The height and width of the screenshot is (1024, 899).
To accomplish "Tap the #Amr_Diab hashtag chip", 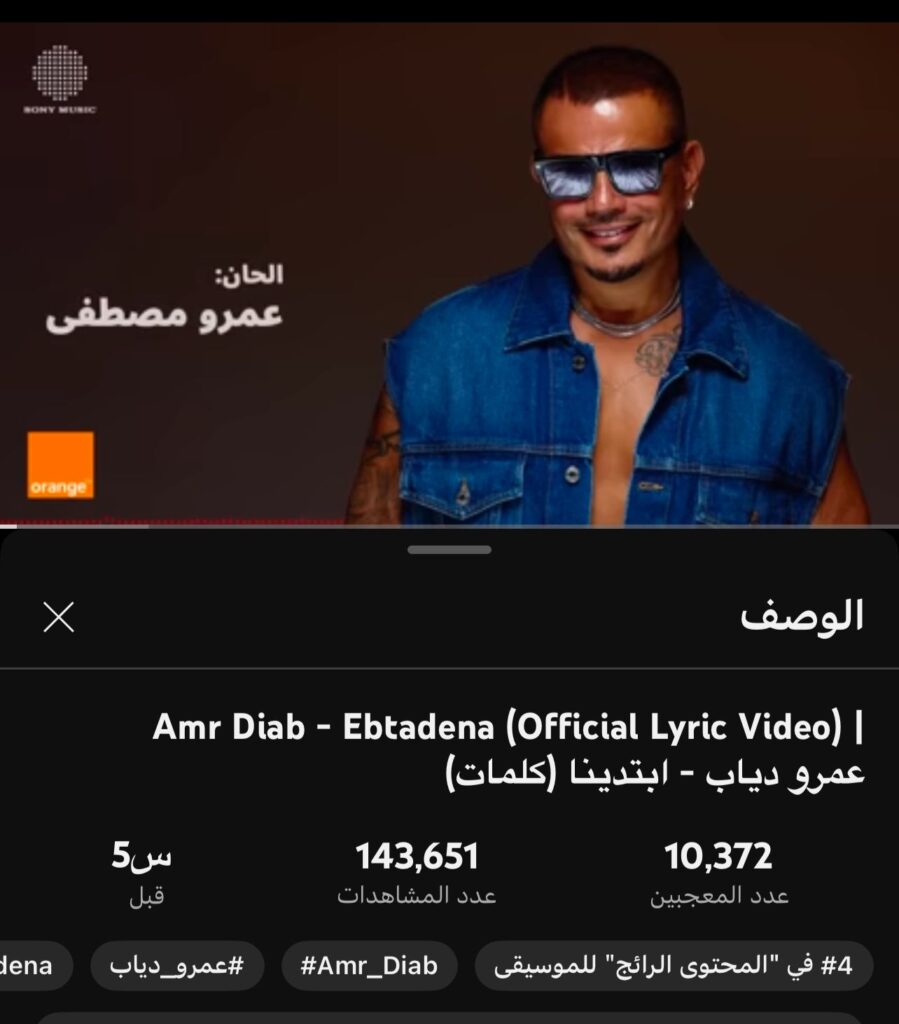I will coord(367,966).
